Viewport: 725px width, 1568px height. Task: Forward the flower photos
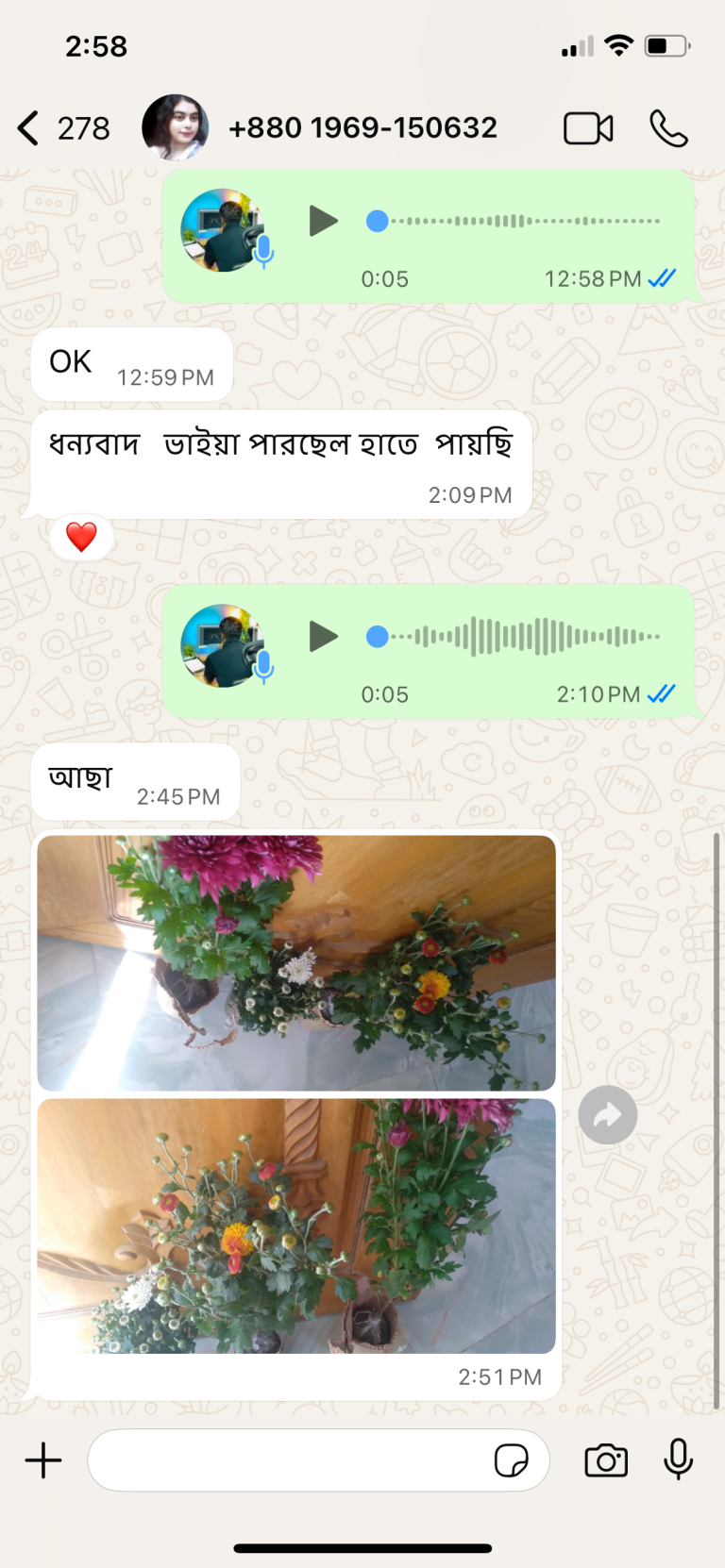(607, 1115)
